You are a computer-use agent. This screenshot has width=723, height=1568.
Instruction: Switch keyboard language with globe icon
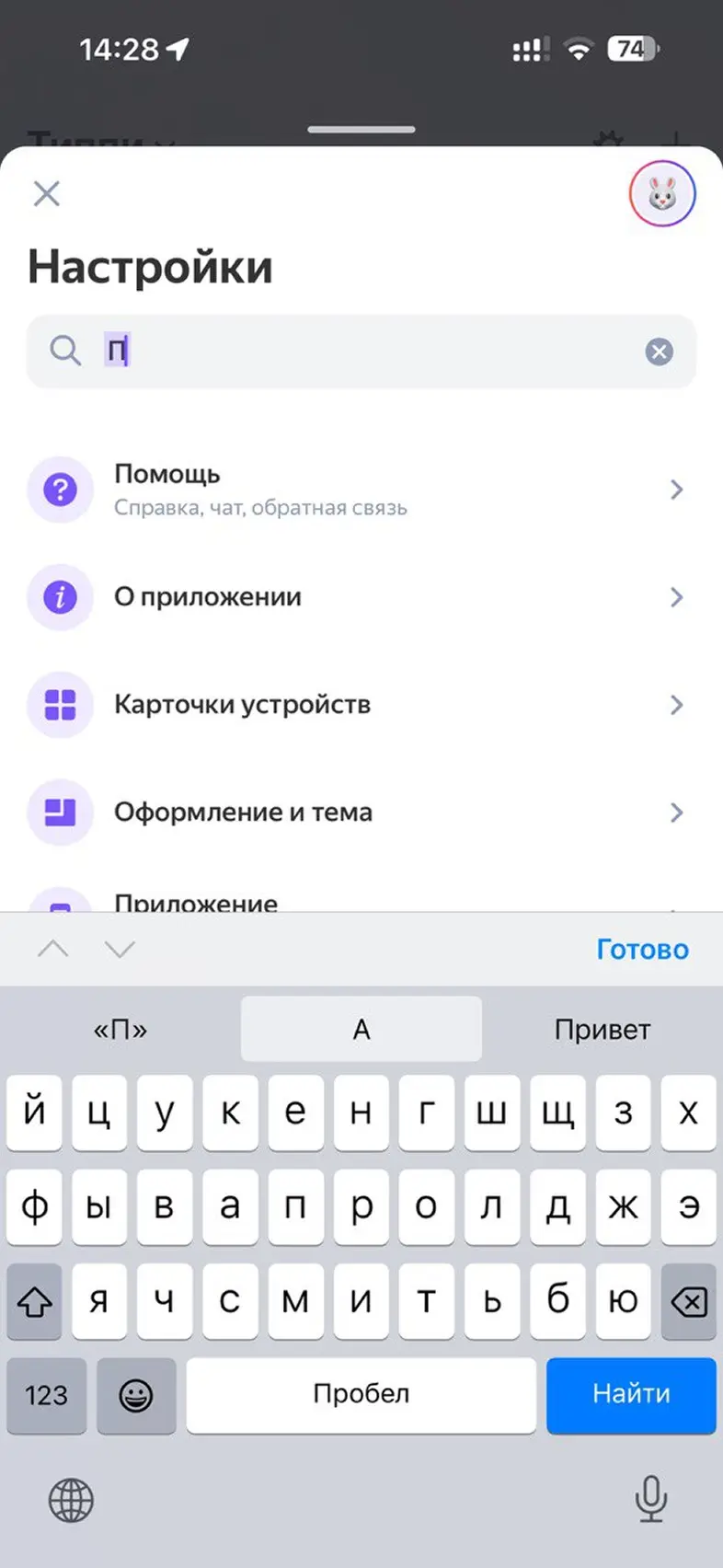point(71,1501)
